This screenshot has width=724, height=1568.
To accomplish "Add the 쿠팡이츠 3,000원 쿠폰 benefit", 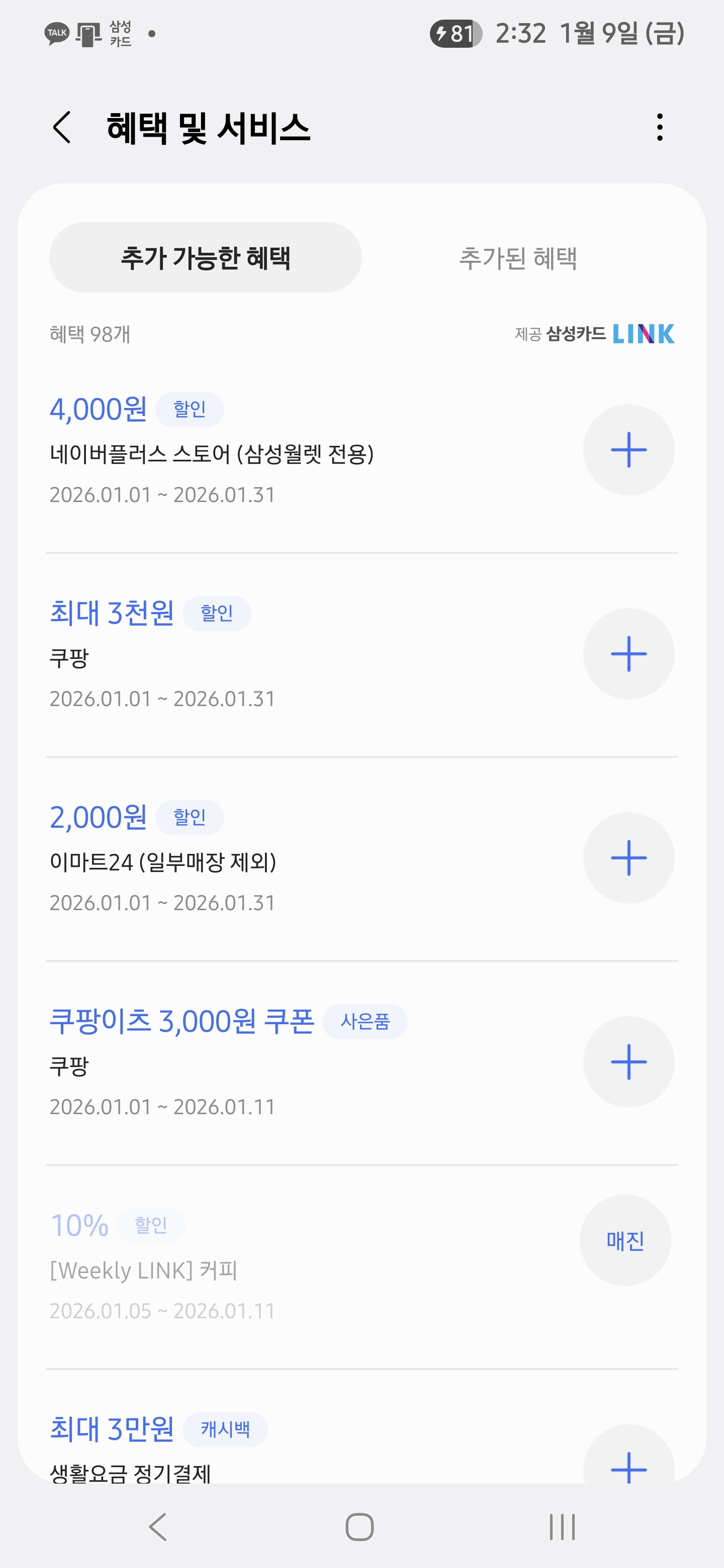I will 628,1061.
